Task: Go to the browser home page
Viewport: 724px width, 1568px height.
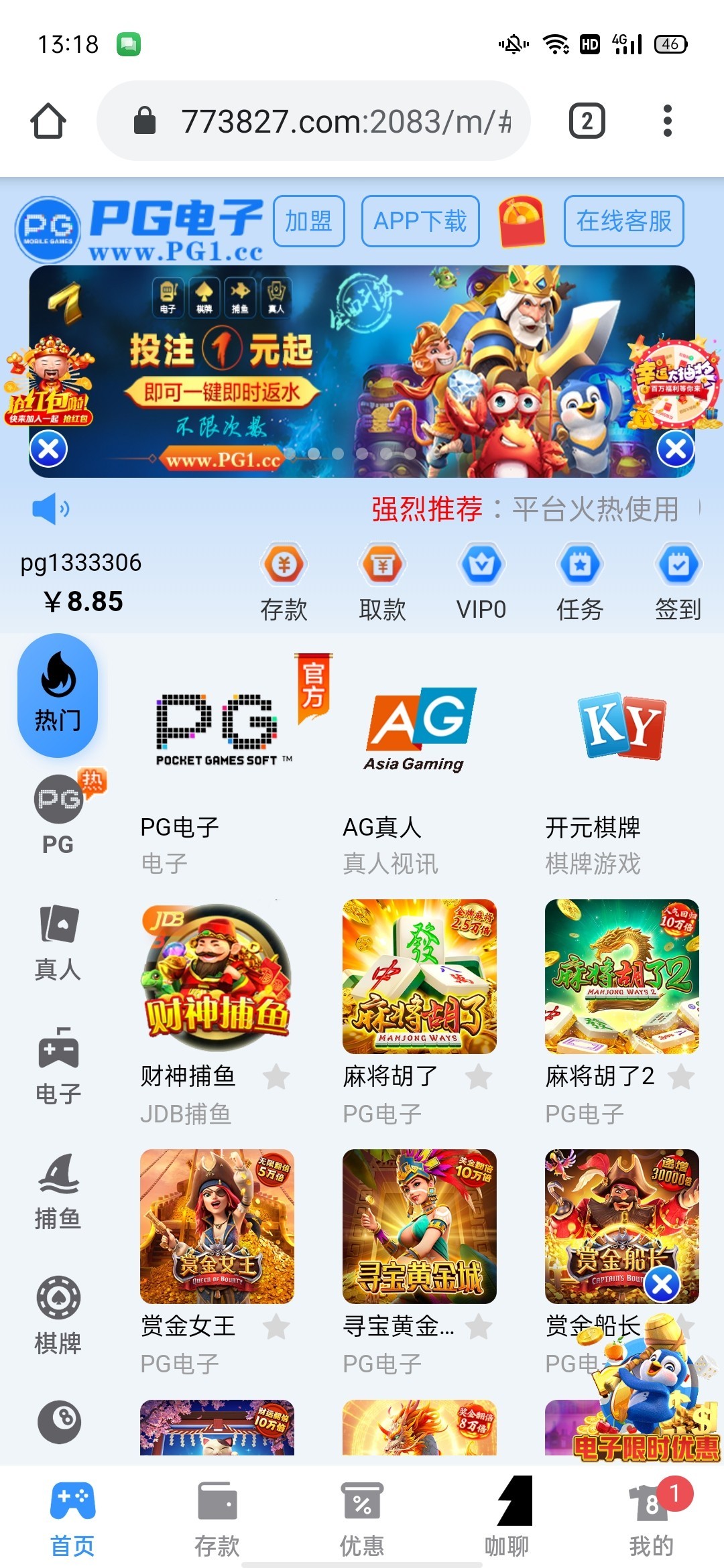Action: [x=48, y=121]
